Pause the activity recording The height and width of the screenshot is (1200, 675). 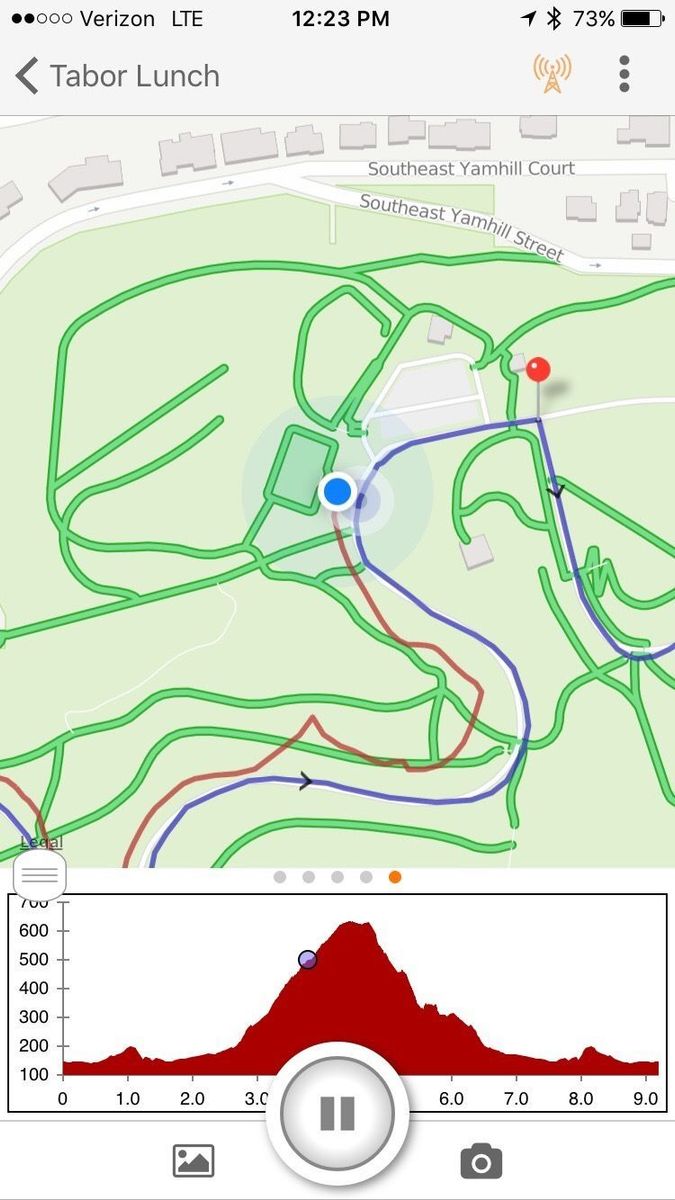pos(337,1112)
